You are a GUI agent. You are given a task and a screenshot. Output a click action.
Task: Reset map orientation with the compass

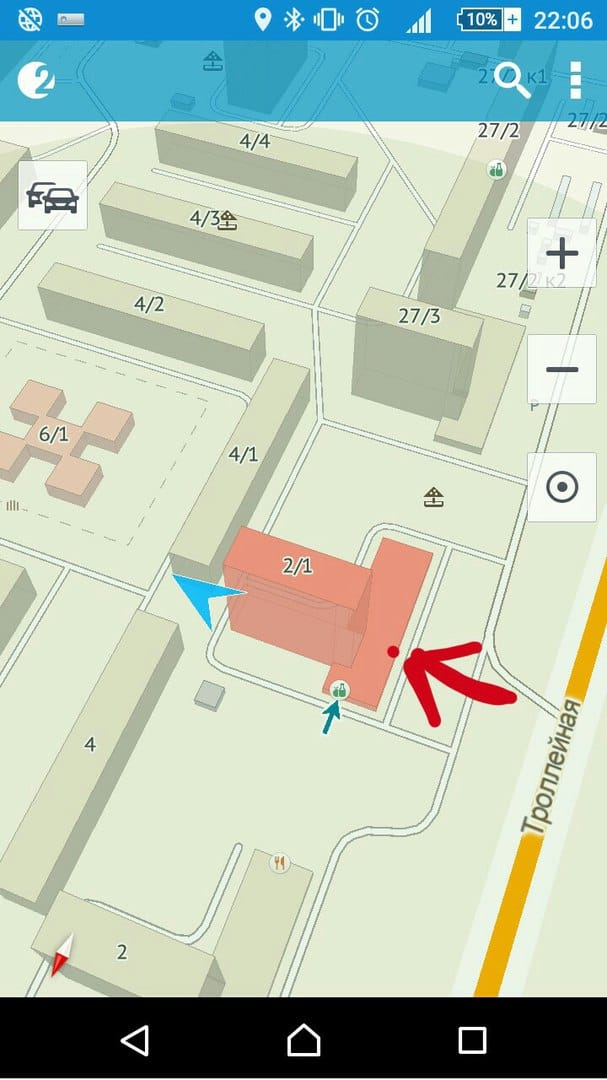(x=62, y=955)
